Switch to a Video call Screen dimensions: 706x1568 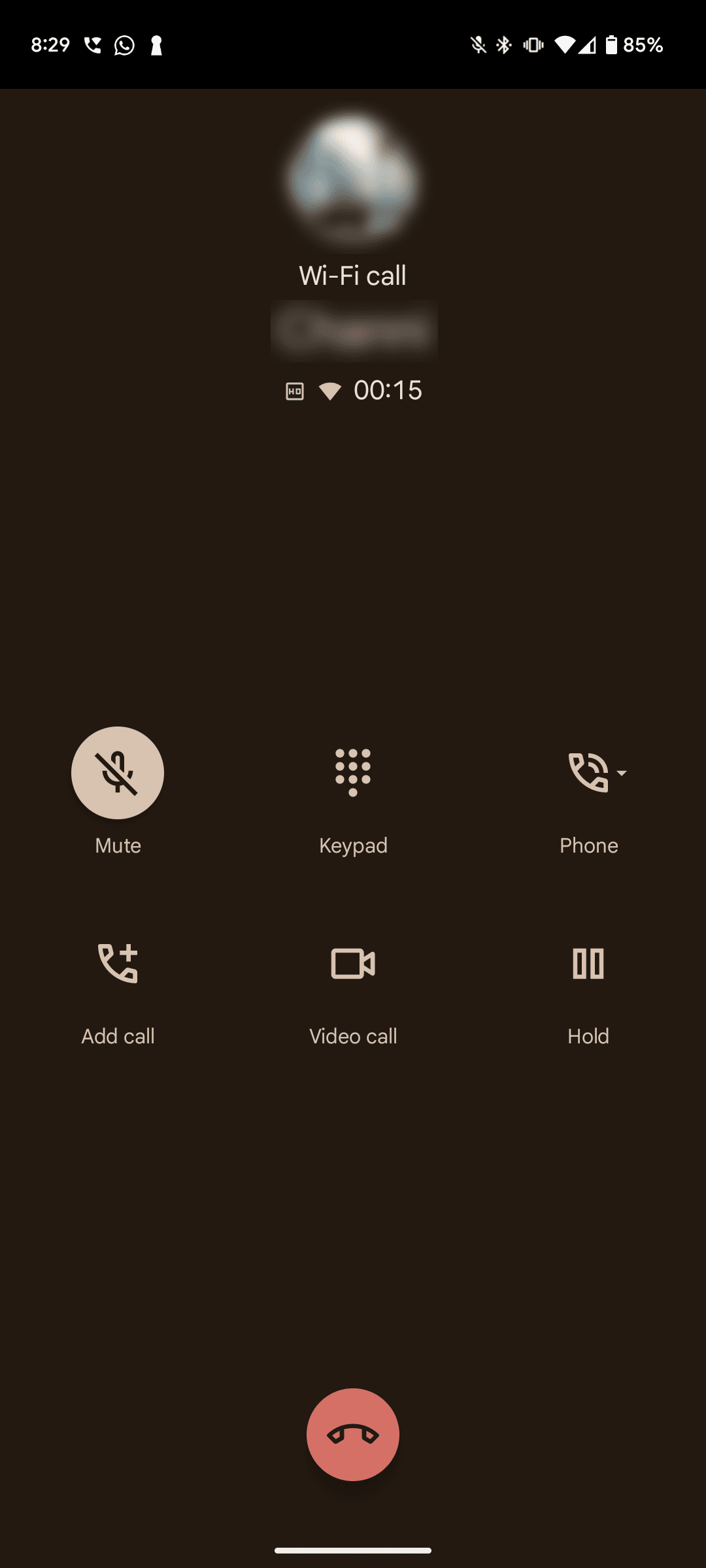click(x=353, y=963)
